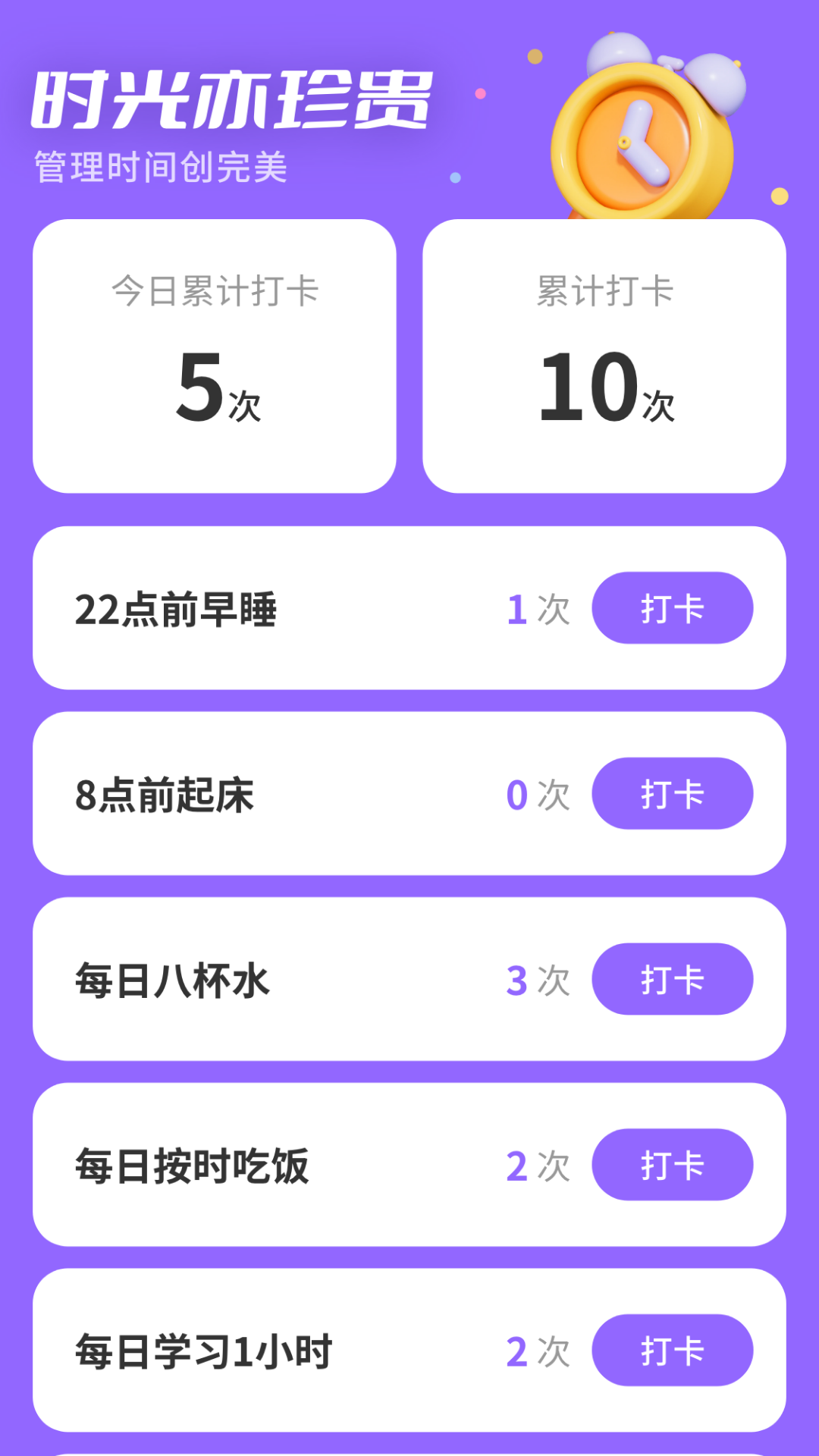Screen dimensions: 819x1456
Task: Tap 打卡 for 22点前早睡
Action: [x=672, y=608]
